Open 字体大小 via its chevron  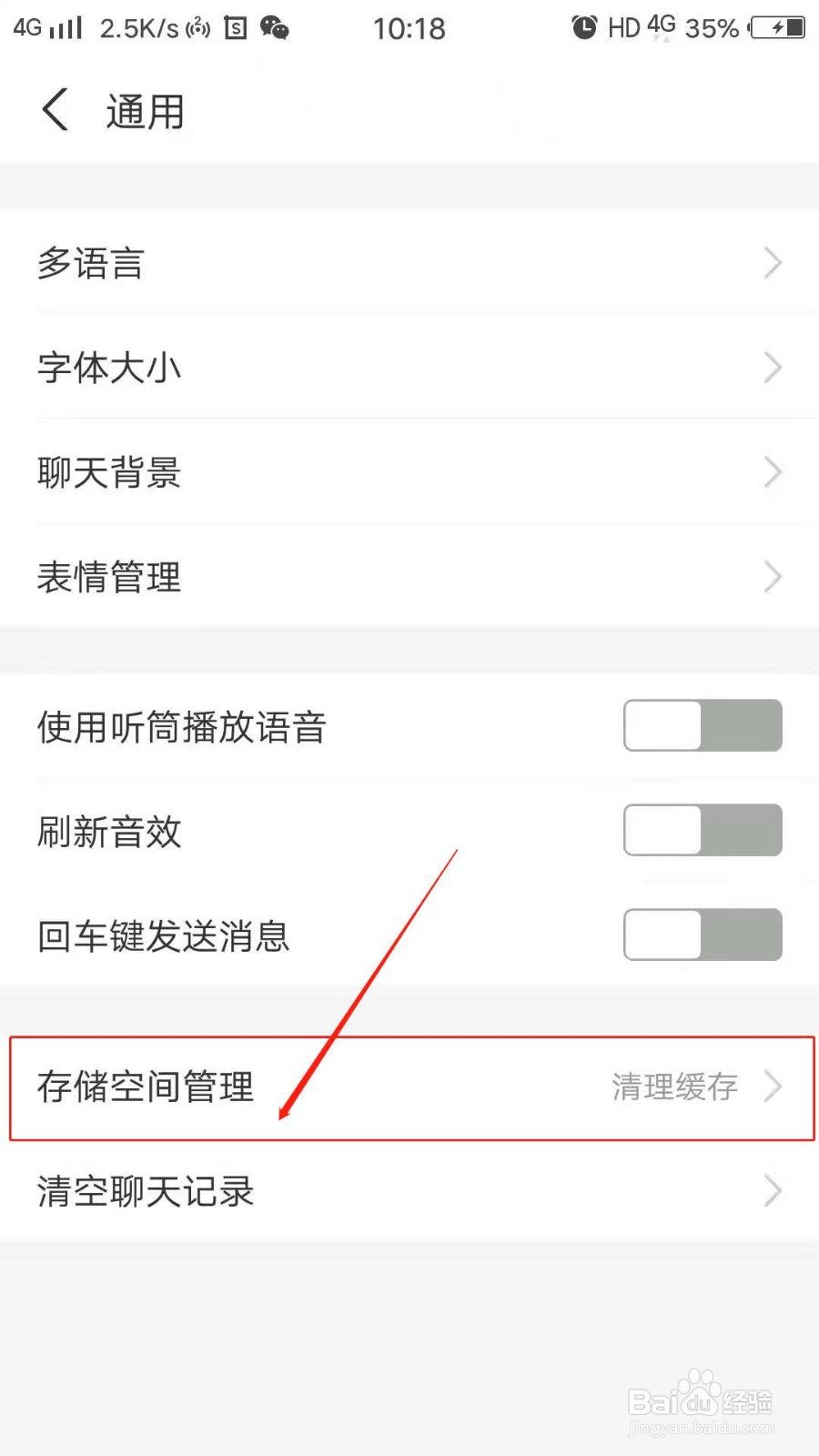(x=773, y=368)
